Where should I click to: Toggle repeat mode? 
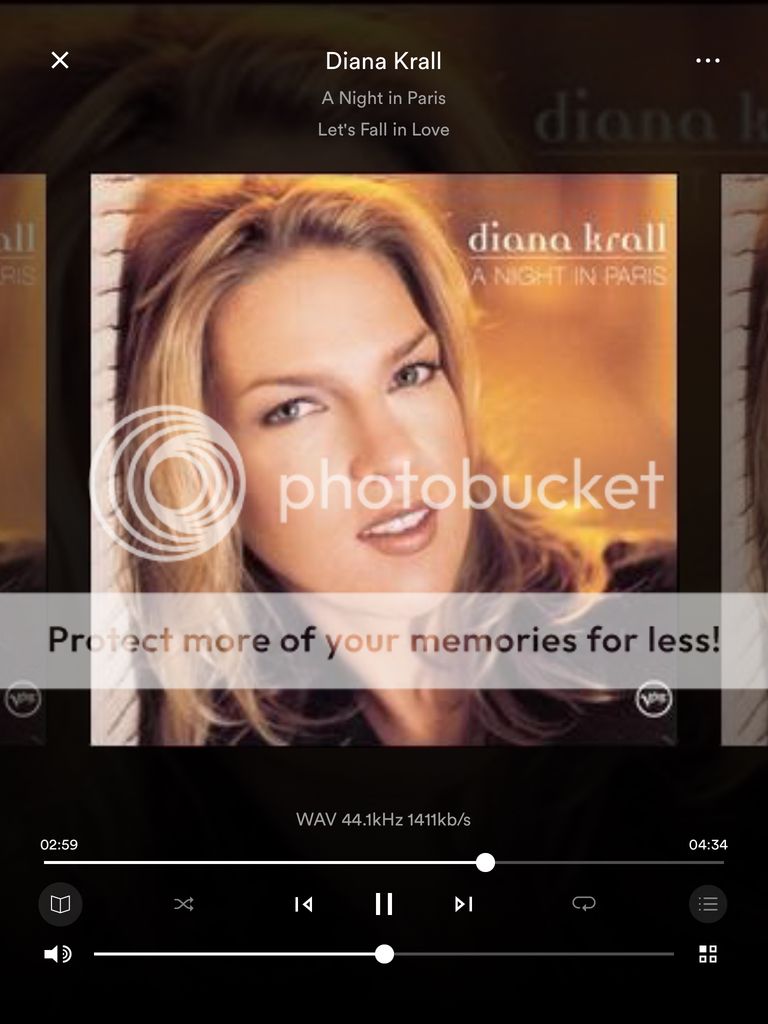583,904
